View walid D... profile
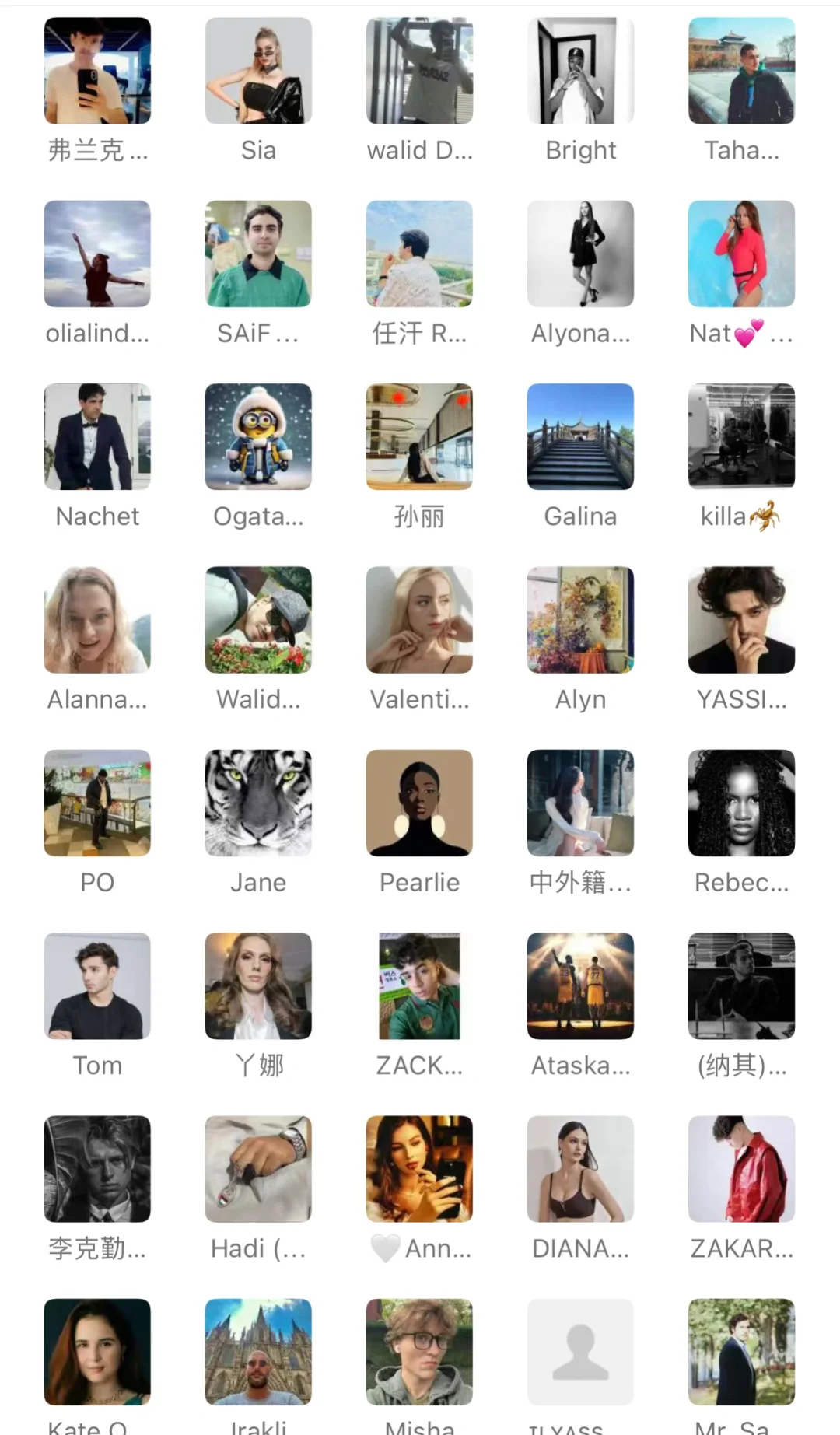Viewport: 840px width, 1435px height. pyautogui.click(x=419, y=71)
